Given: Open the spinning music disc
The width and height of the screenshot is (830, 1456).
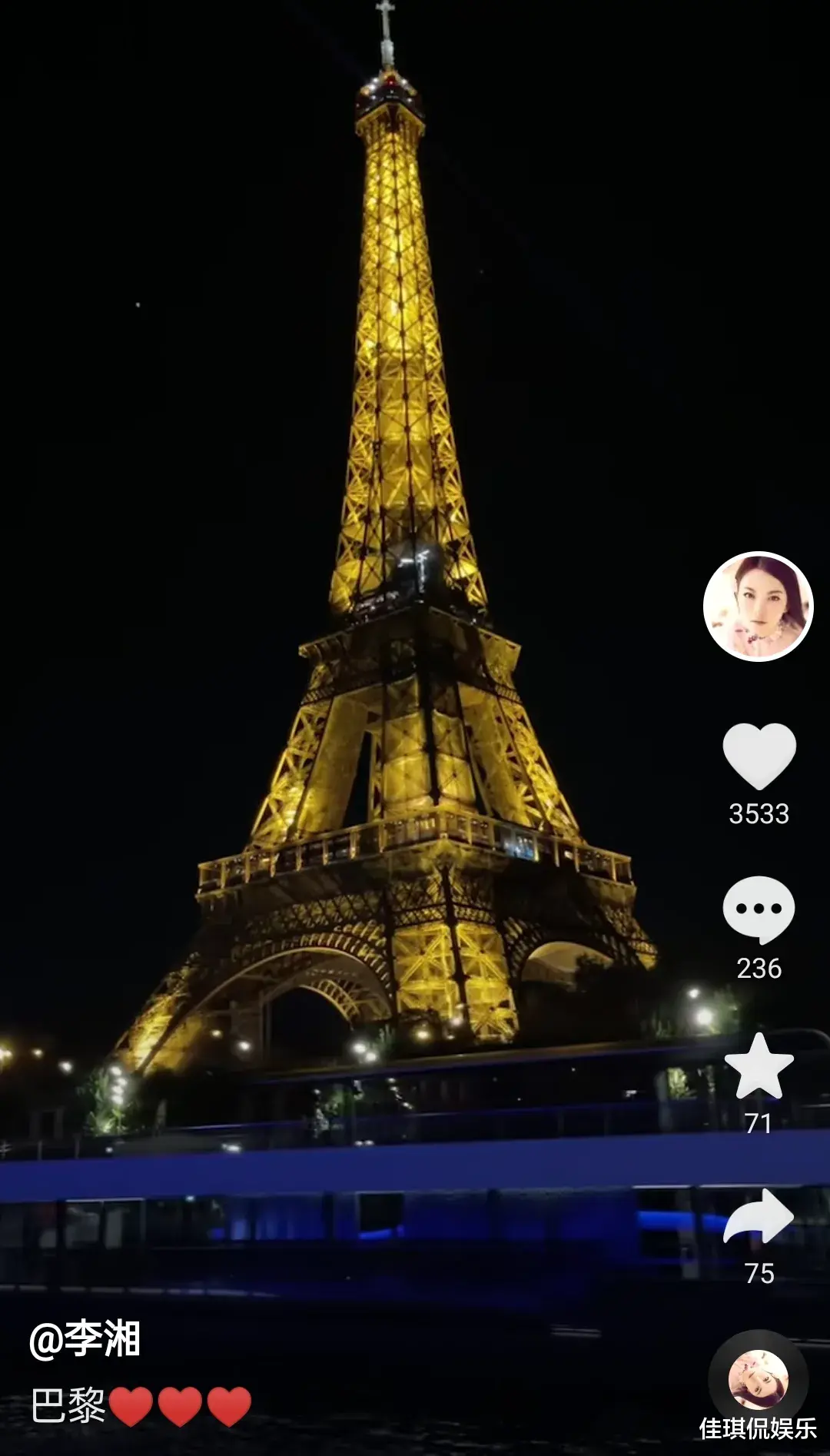Looking at the screenshot, I should point(759,1379).
